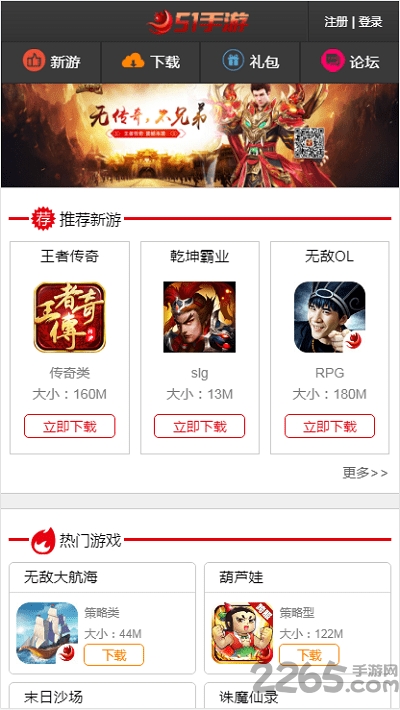The image size is (400, 710).
Task: Open the 诛魔仙录 game card
Action: coord(298,696)
